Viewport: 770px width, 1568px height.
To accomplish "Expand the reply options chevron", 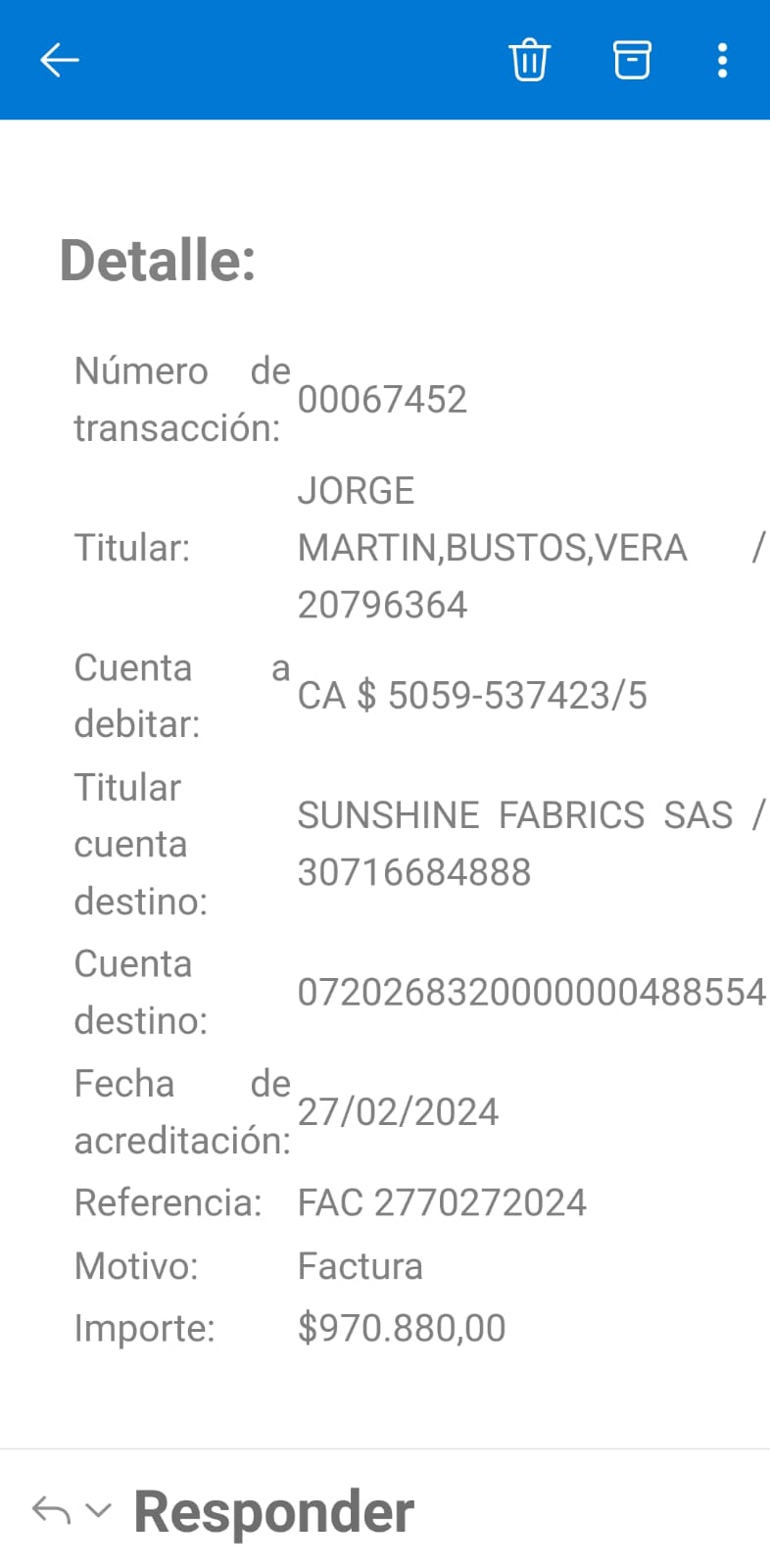I will [x=98, y=1510].
